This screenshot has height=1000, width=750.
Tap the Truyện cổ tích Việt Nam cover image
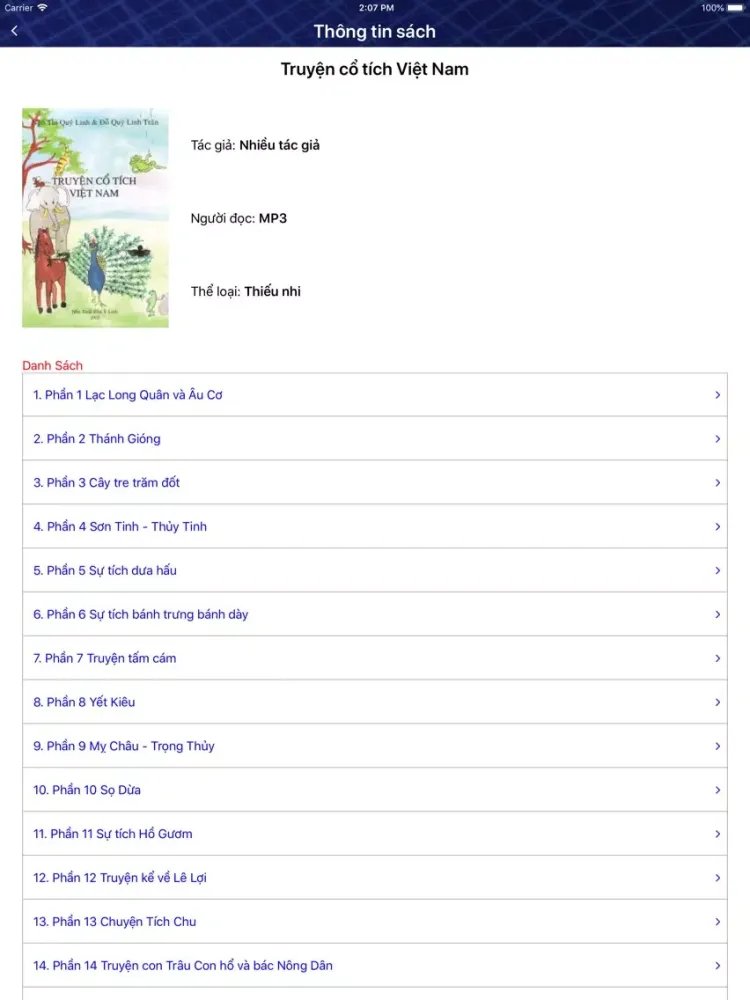tap(95, 218)
